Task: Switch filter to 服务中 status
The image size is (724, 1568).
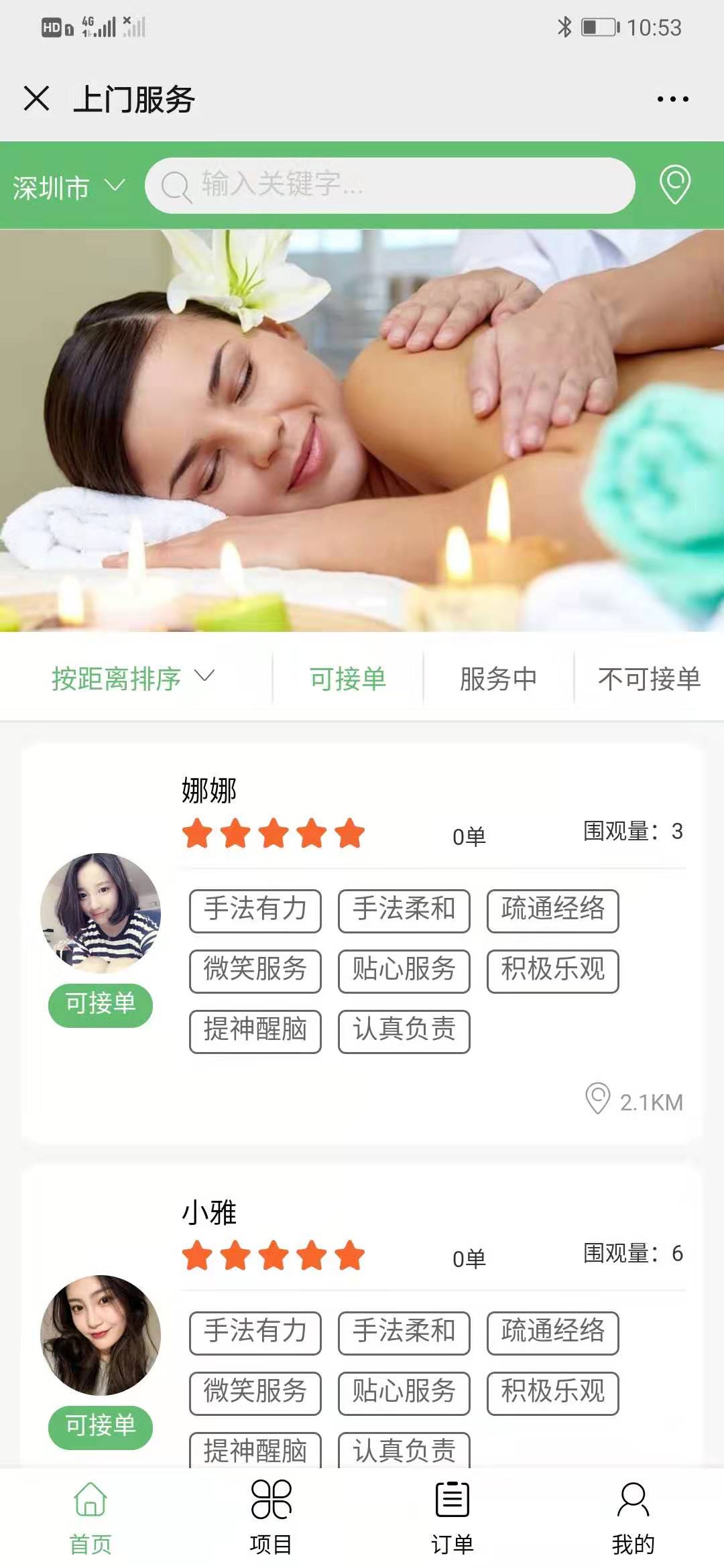Action: 497,677
